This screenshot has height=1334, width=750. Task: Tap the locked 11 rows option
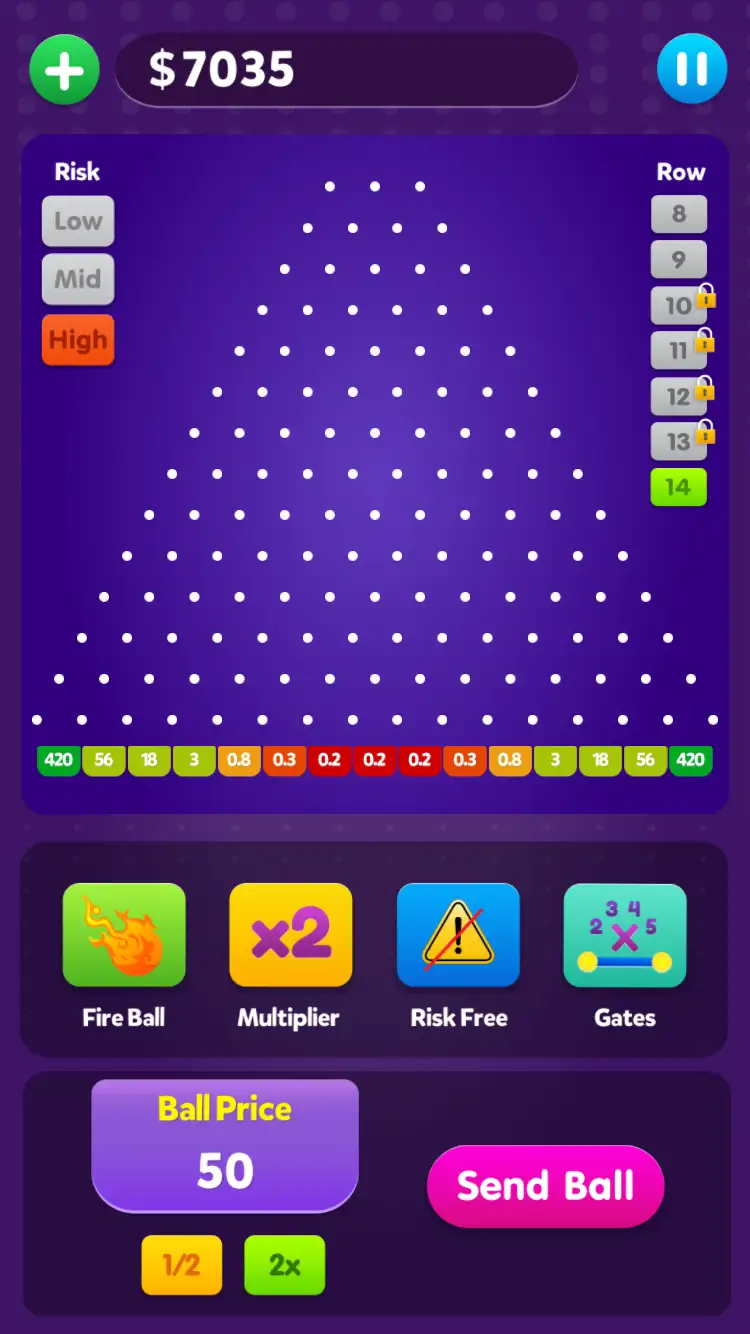[x=678, y=350]
